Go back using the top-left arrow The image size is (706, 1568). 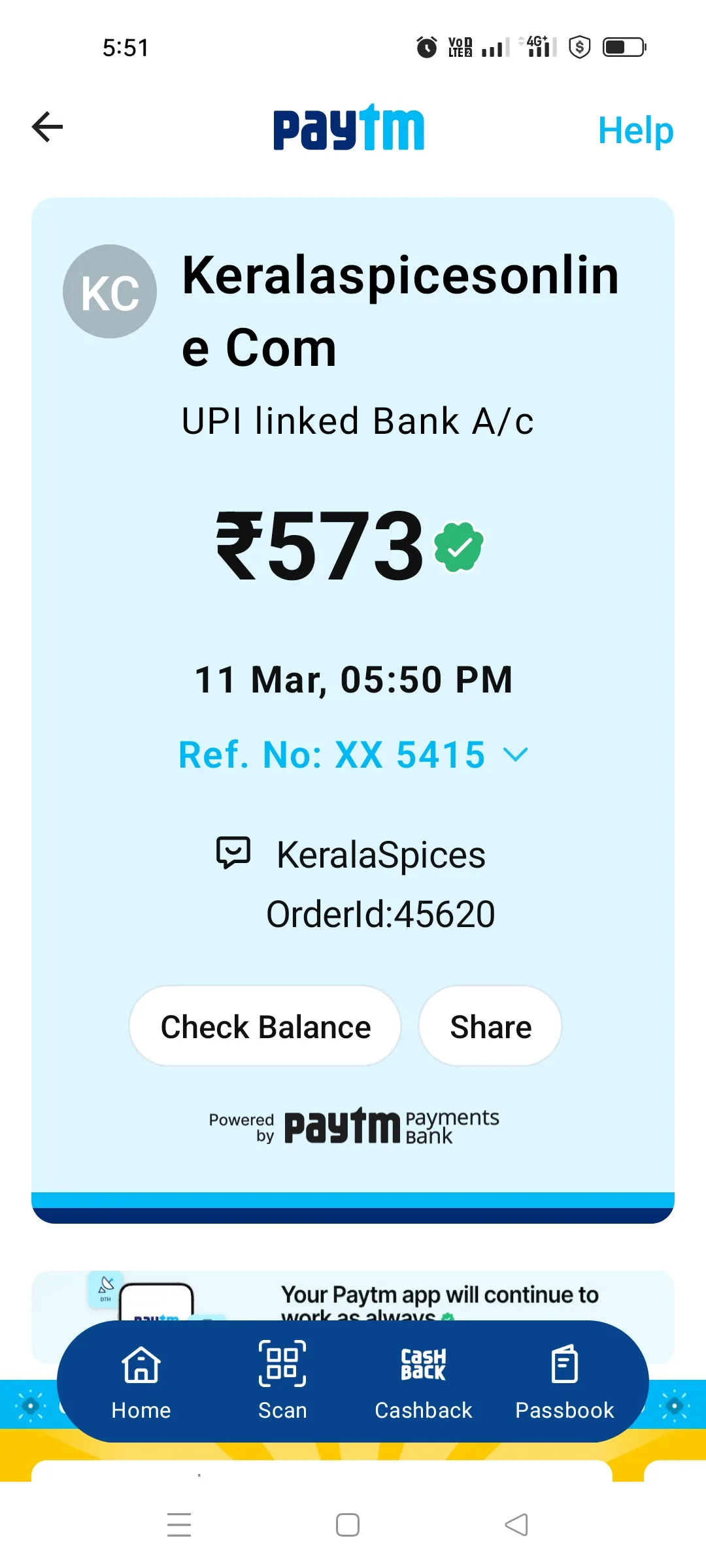48,127
